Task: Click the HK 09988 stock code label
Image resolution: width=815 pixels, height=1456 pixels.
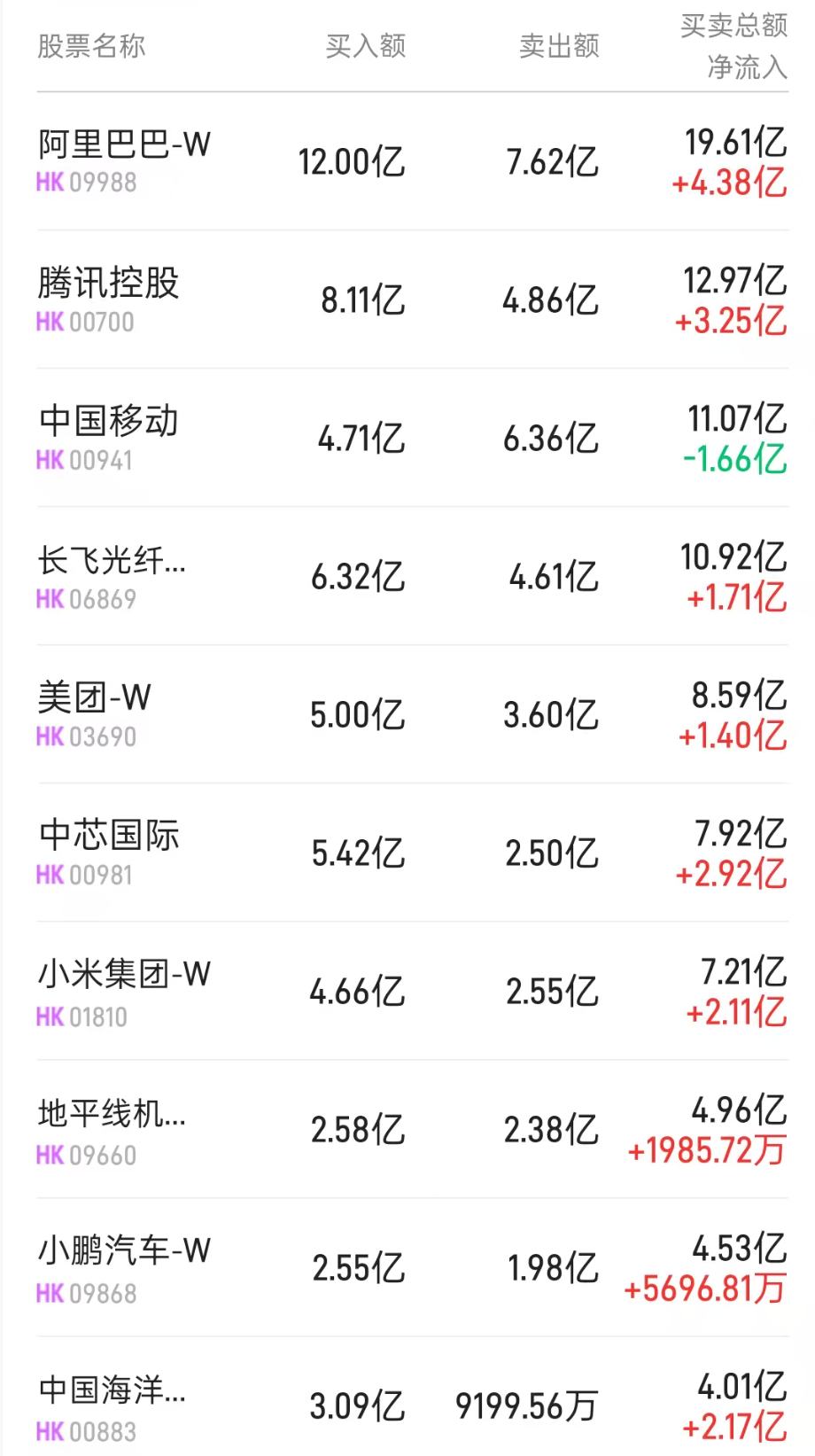Action: [86, 185]
